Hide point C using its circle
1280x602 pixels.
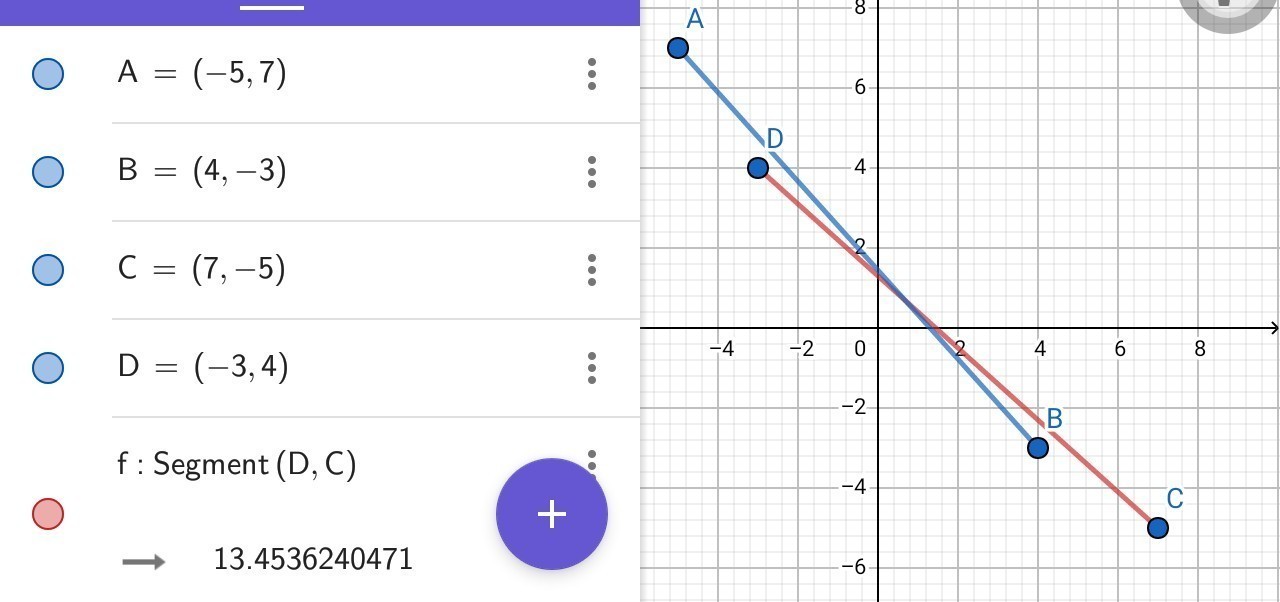pyautogui.click(x=48, y=270)
